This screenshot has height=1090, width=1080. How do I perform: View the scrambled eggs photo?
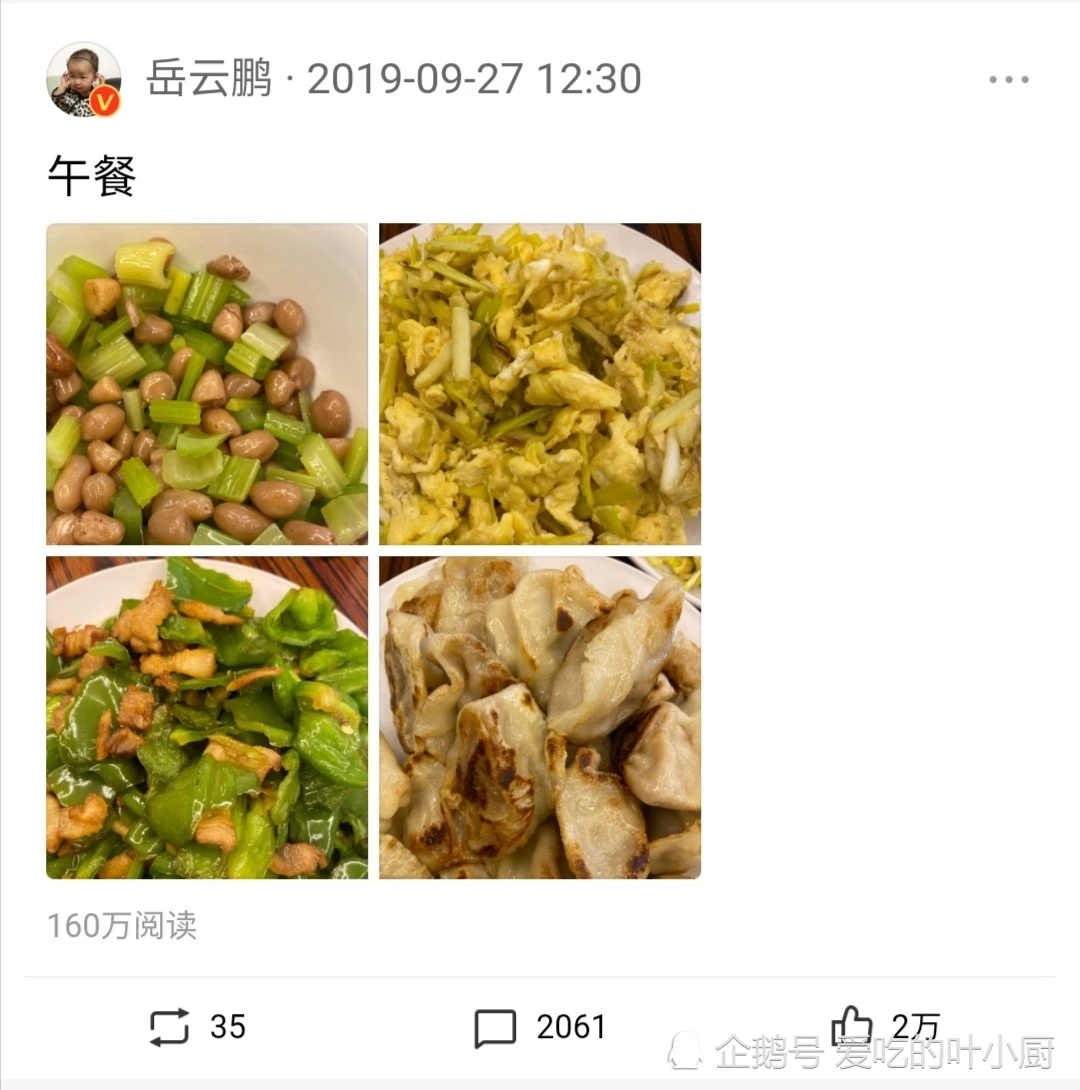point(540,384)
